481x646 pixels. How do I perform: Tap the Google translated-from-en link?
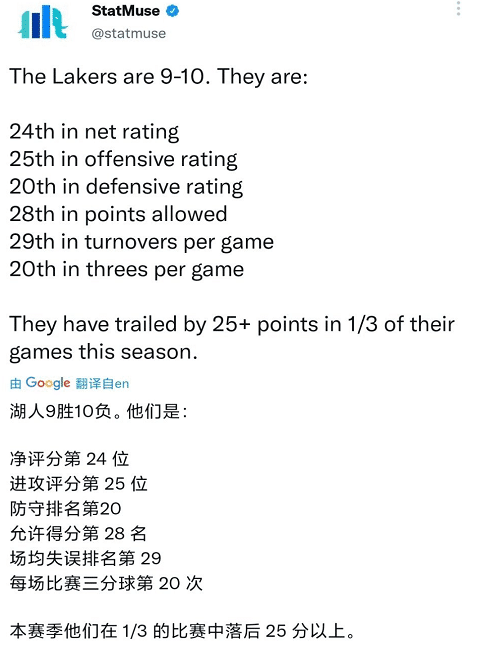(69, 383)
